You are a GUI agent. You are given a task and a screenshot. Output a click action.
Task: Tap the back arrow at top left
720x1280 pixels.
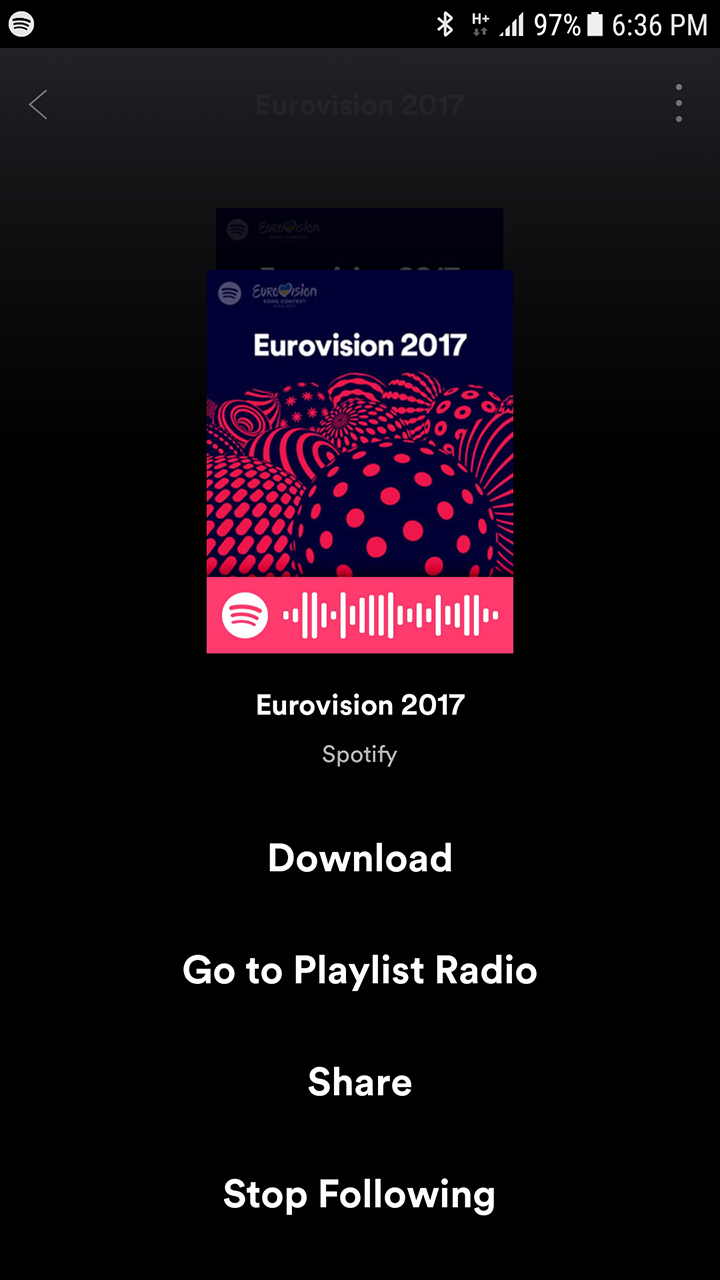[x=38, y=104]
